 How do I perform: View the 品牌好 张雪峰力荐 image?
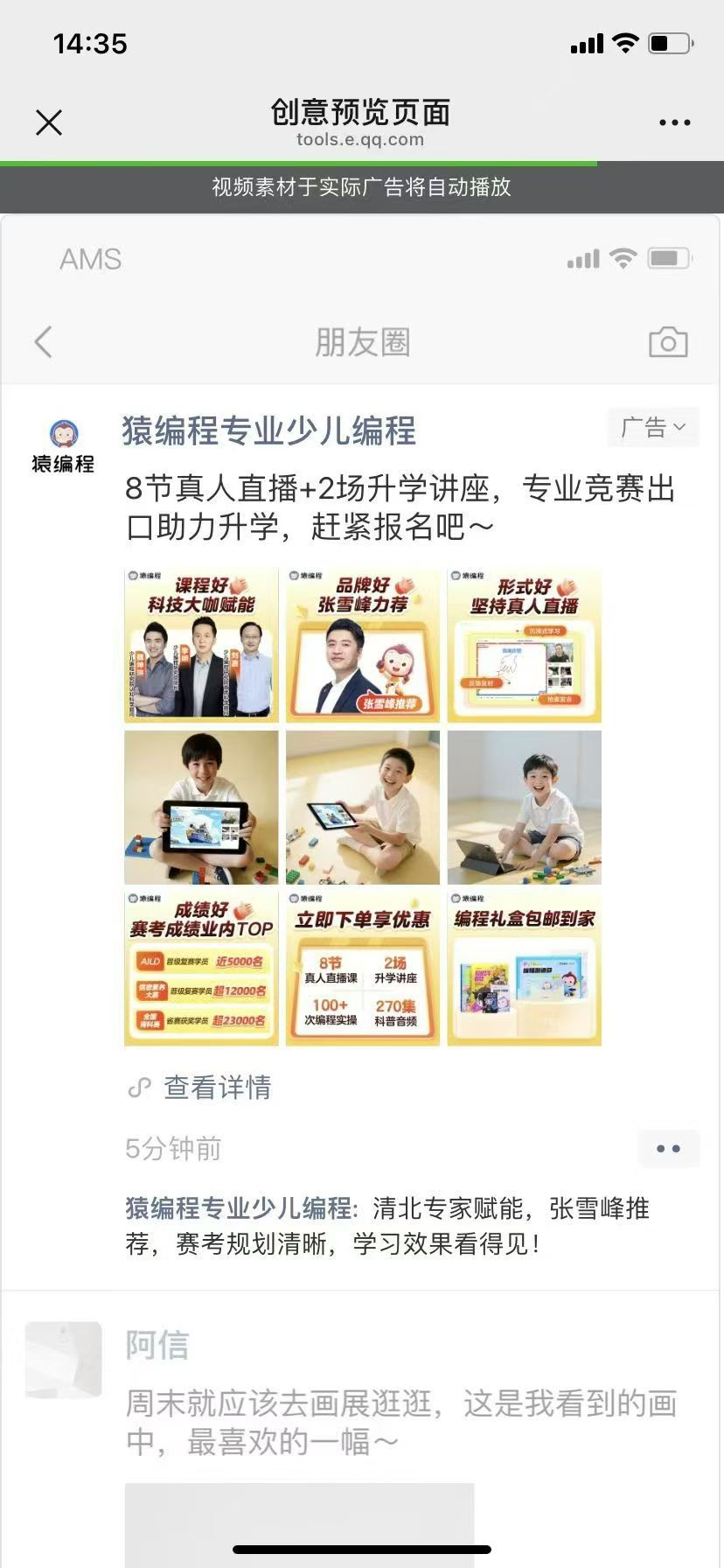point(363,646)
